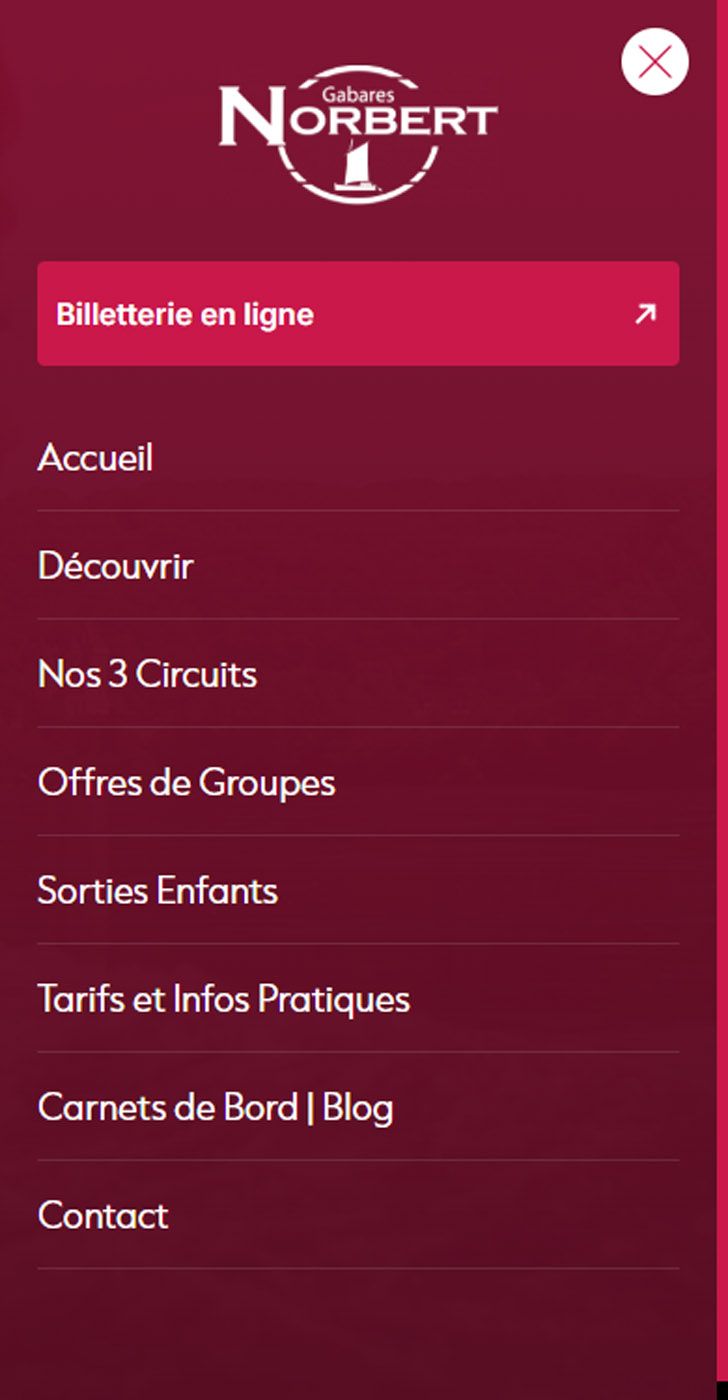Click the divider line above Contact
This screenshot has height=1400, width=728.
click(357, 1160)
